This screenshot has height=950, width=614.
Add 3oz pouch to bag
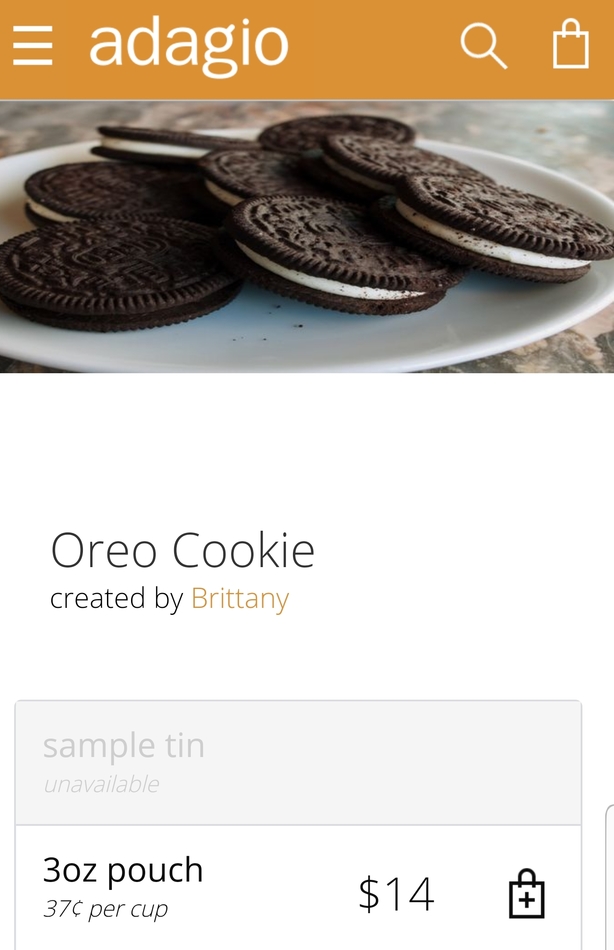point(527,893)
